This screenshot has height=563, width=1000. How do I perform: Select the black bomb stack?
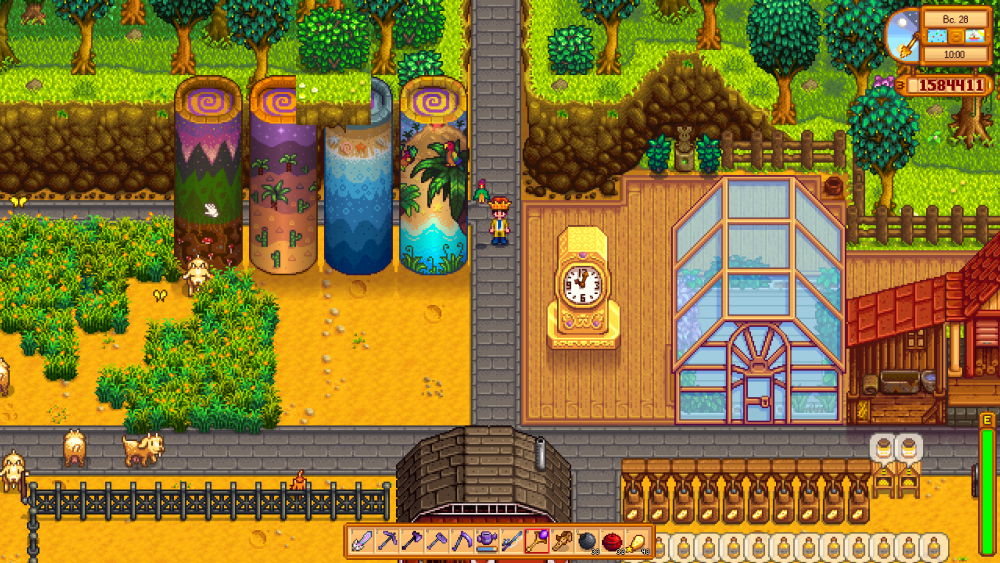pos(587,541)
